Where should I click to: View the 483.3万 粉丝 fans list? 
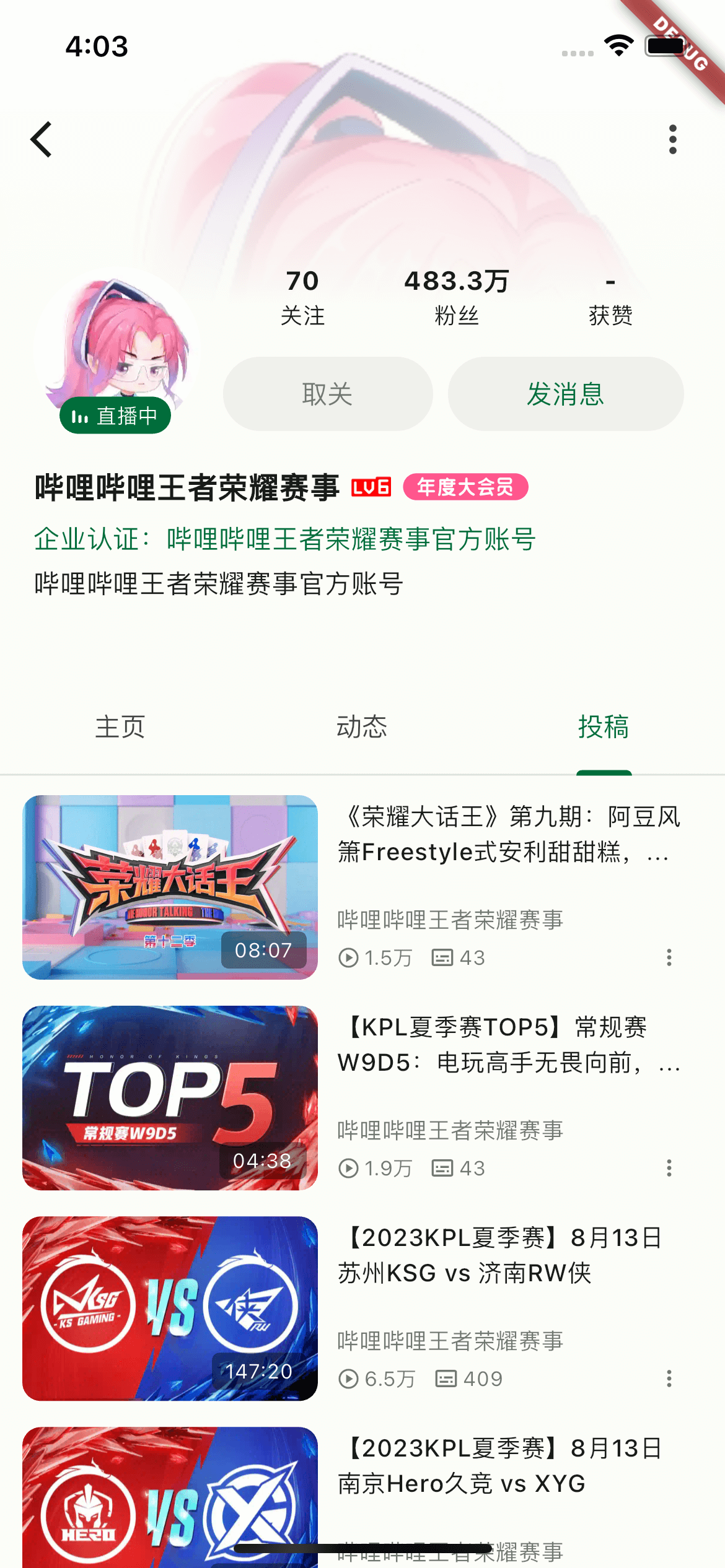457,297
